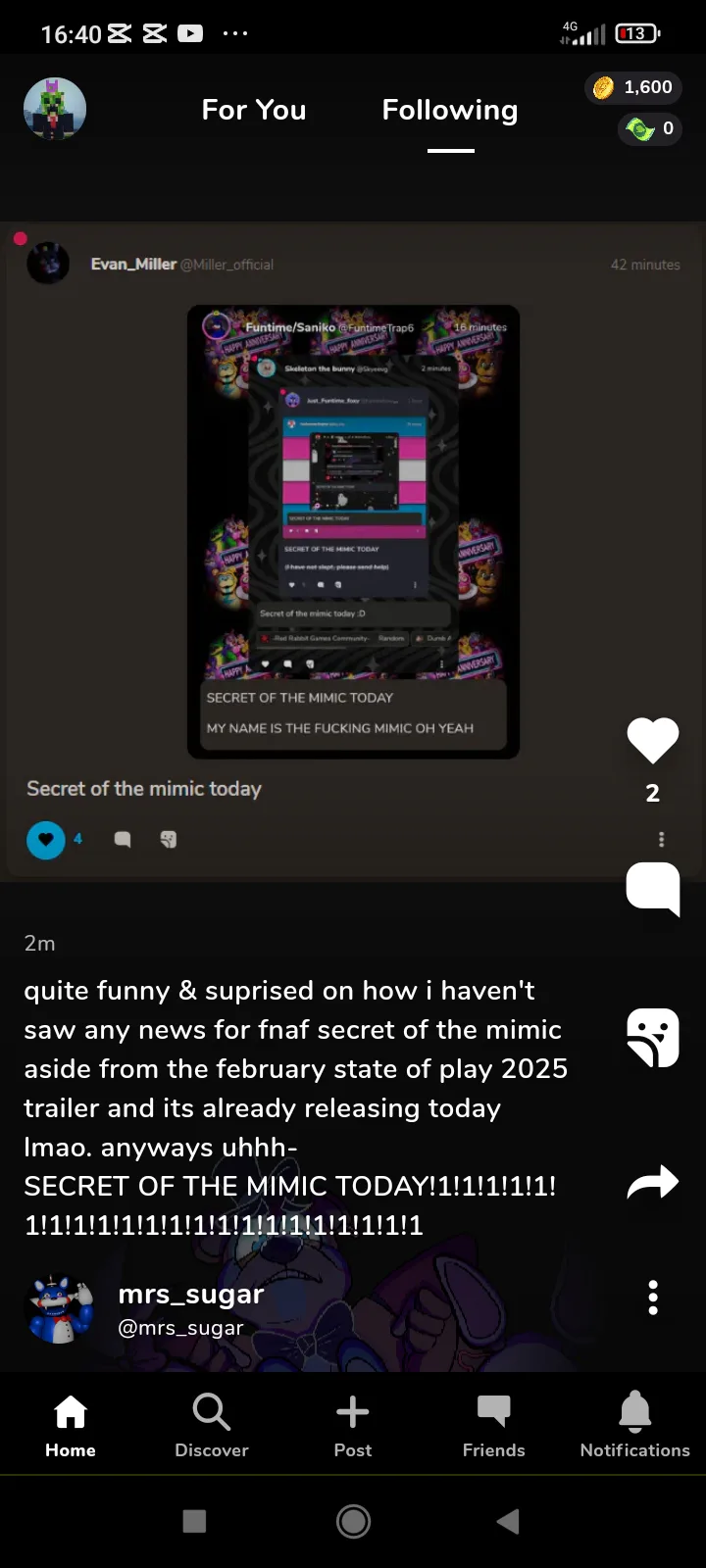This screenshot has width=706, height=1568.
Task: Switch to the For You tab
Action: click(x=254, y=110)
